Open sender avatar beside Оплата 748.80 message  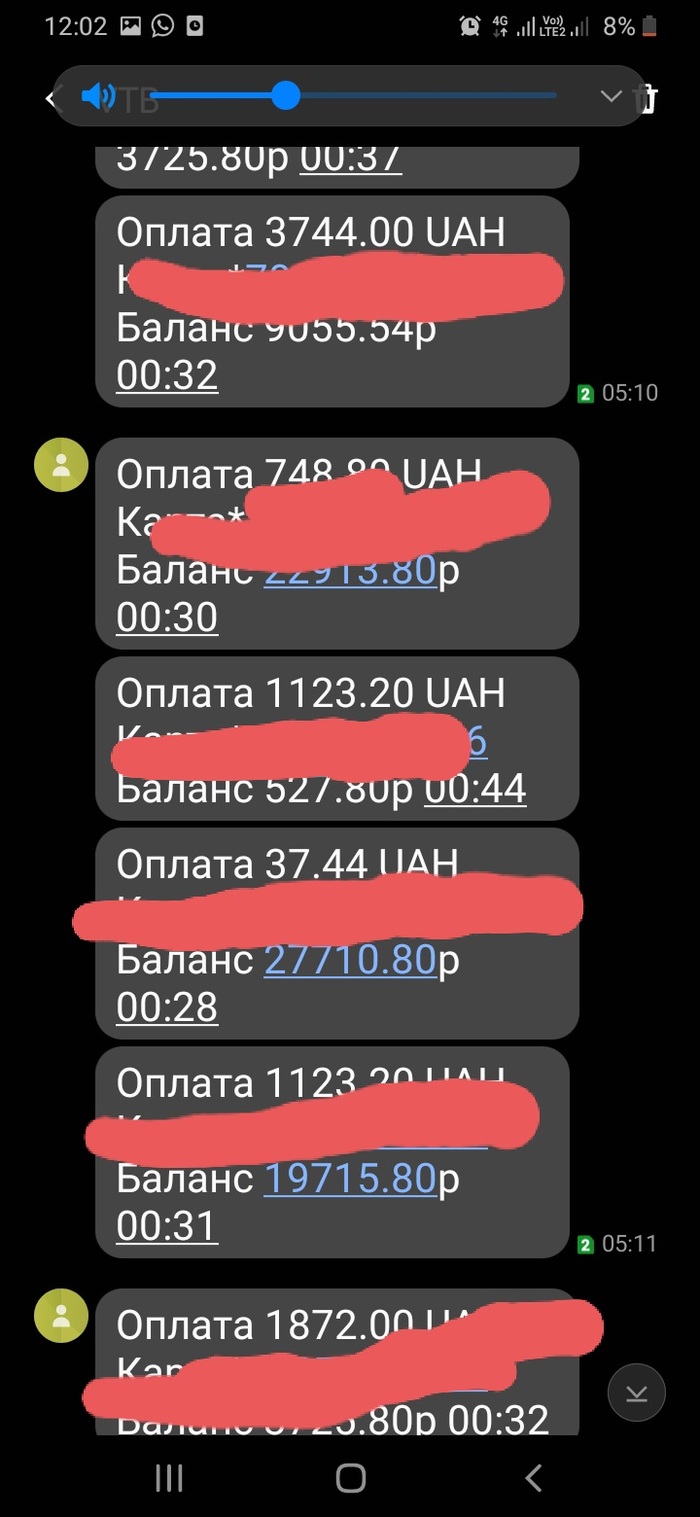coord(62,465)
